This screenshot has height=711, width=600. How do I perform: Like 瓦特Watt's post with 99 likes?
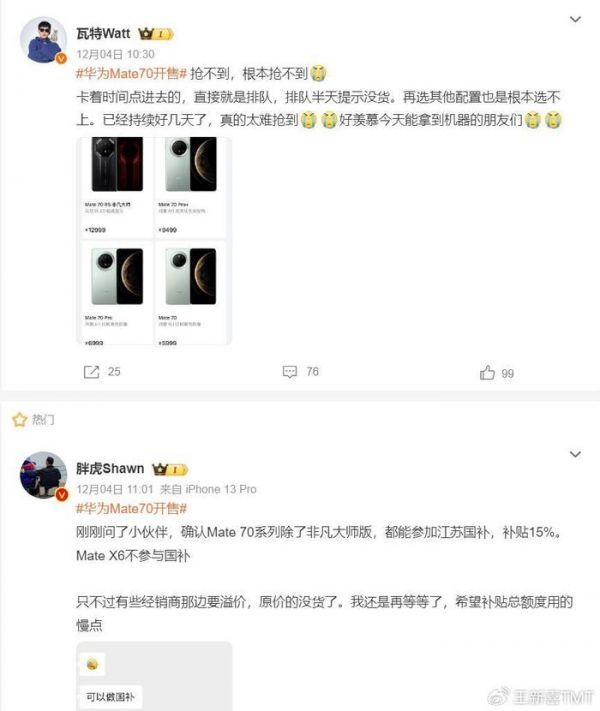click(496, 372)
